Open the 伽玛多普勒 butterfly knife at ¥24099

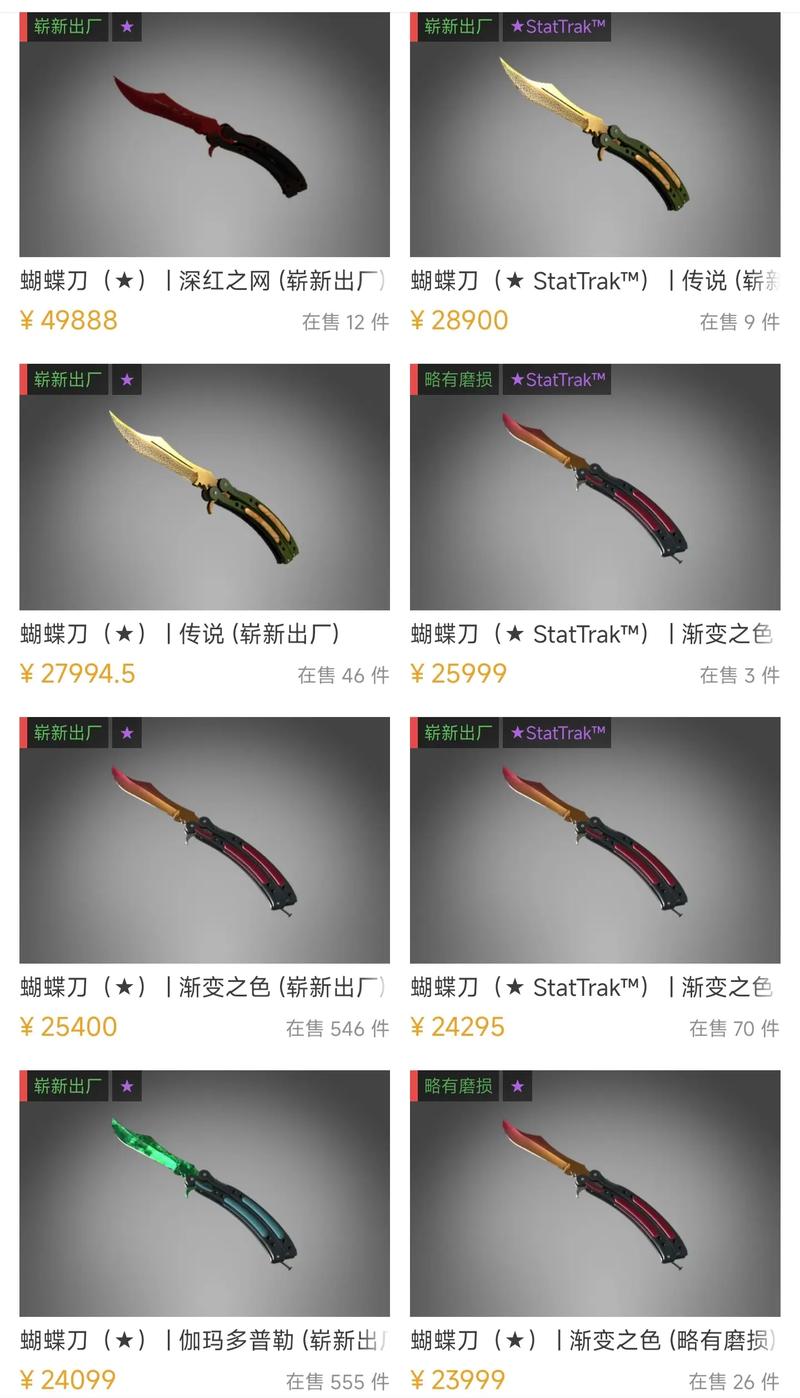(x=204, y=1193)
